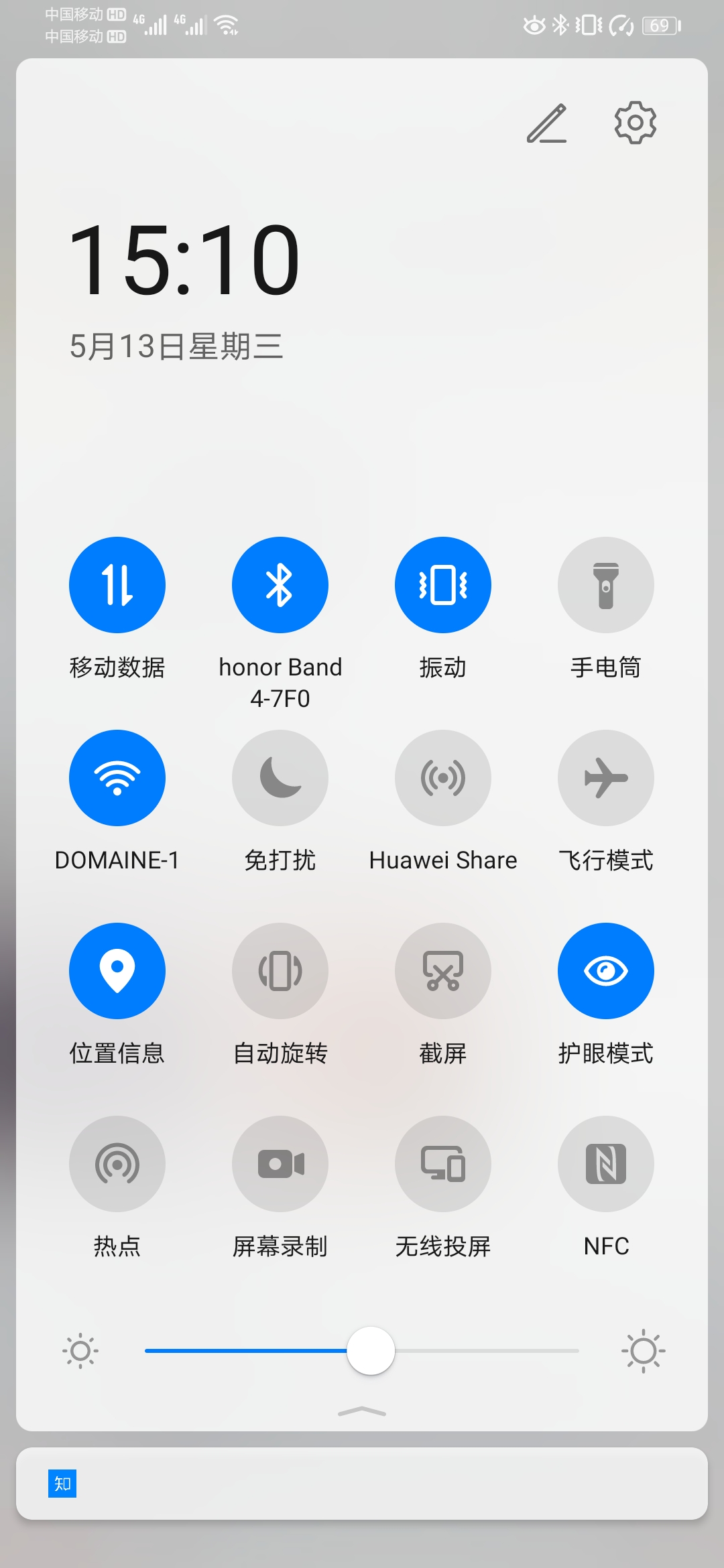Enable auto-rotate (自动旋转)
This screenshot has height=1568, width=724.
(x=280, y=971)
